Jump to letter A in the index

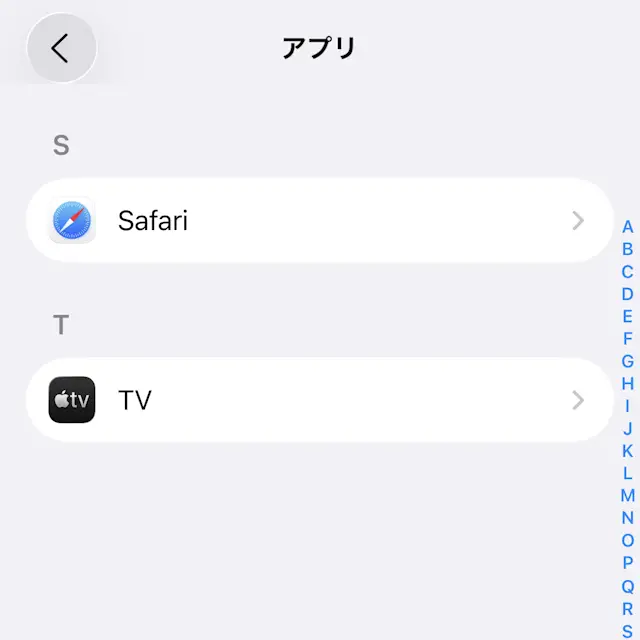pos(627,227)
